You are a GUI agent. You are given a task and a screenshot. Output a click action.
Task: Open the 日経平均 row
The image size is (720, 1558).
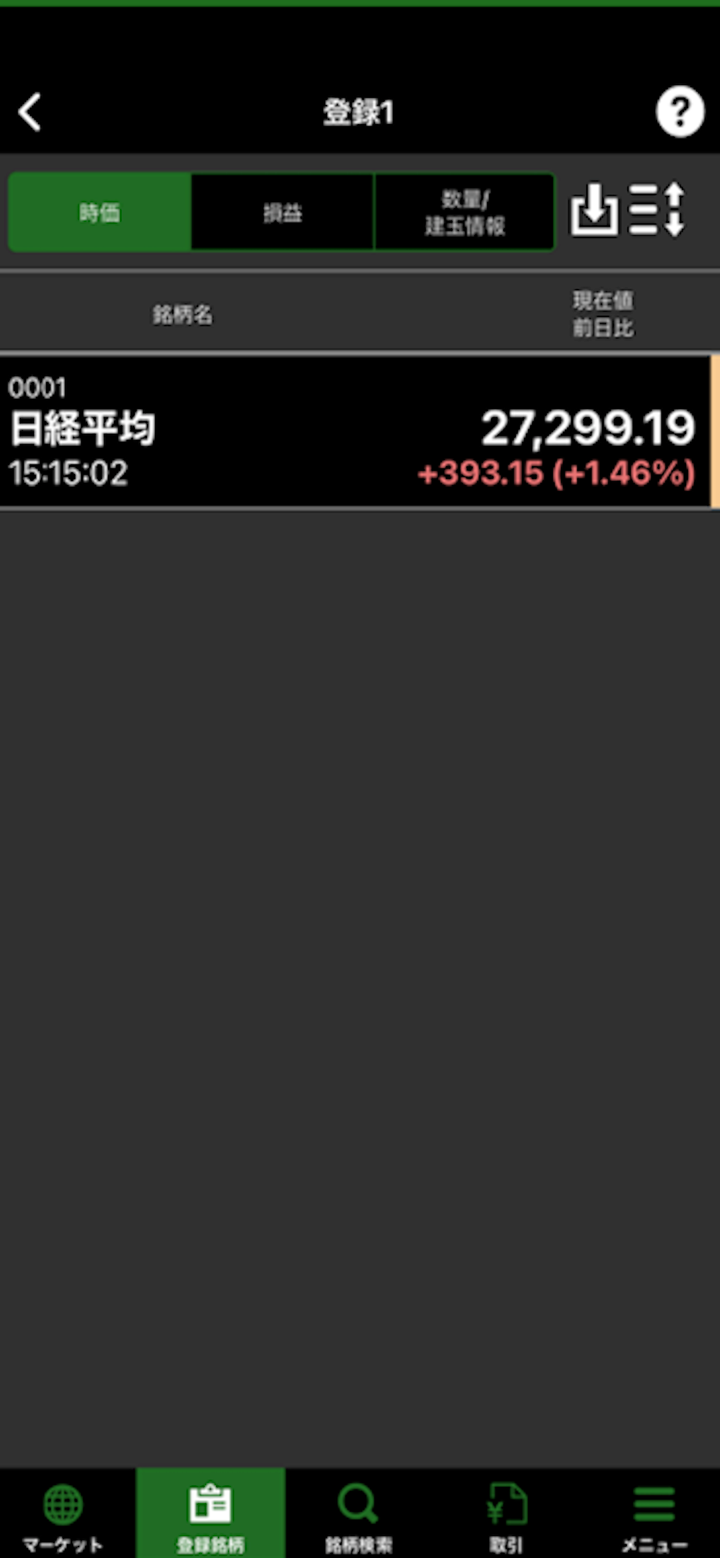(355, 432)
